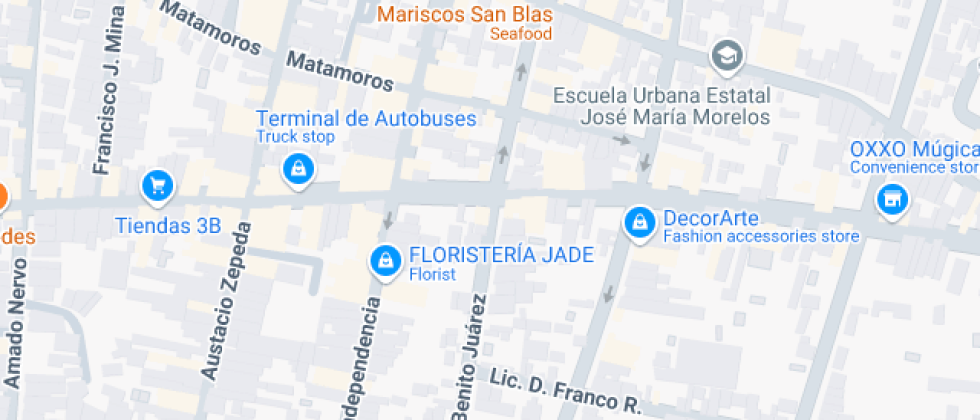Open Escuela Urbana Estatal José María Morelos marker
The image size is (980, 420).
pyautogui.click(x=726, y=54)
